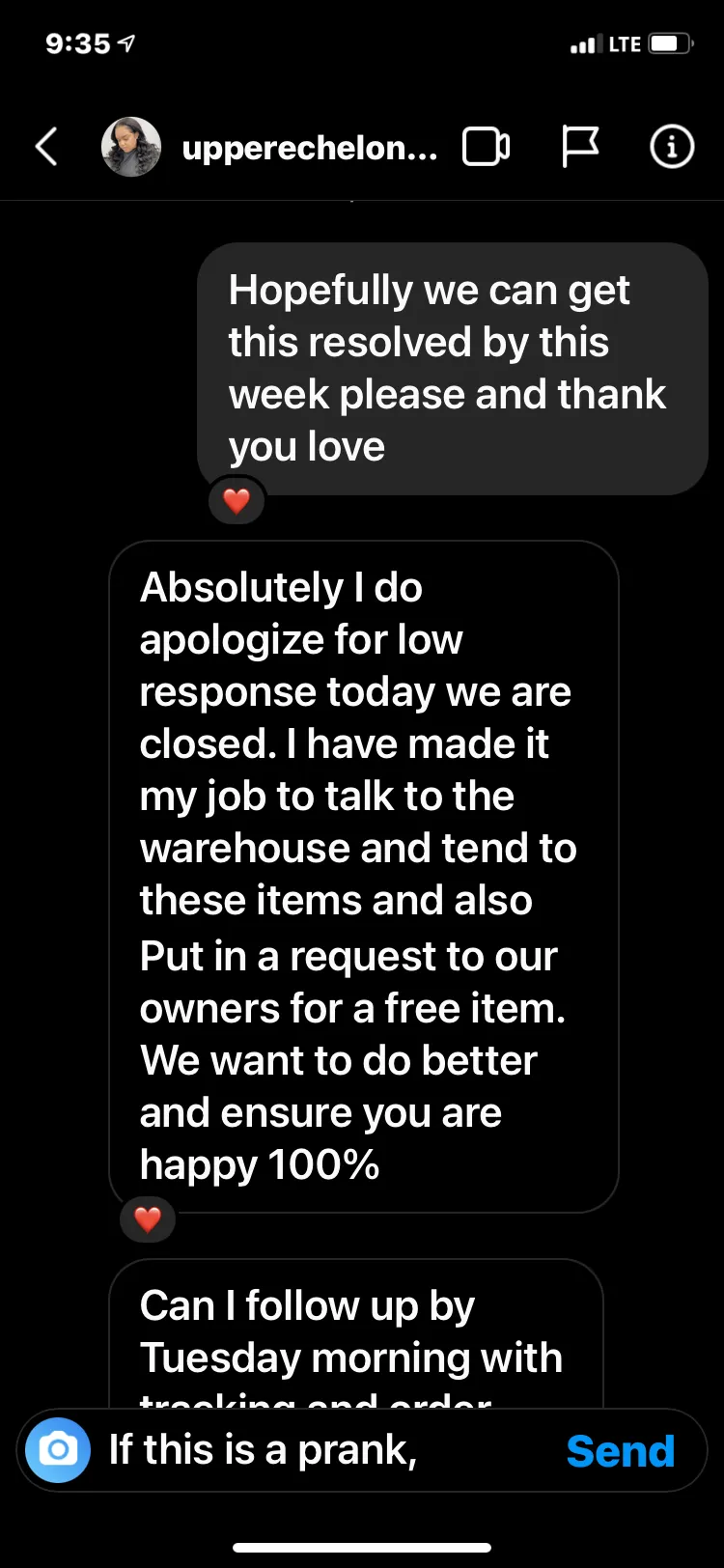Open the conversation info details
This screenshot has height=1568, width=724.
pos(672,148)
